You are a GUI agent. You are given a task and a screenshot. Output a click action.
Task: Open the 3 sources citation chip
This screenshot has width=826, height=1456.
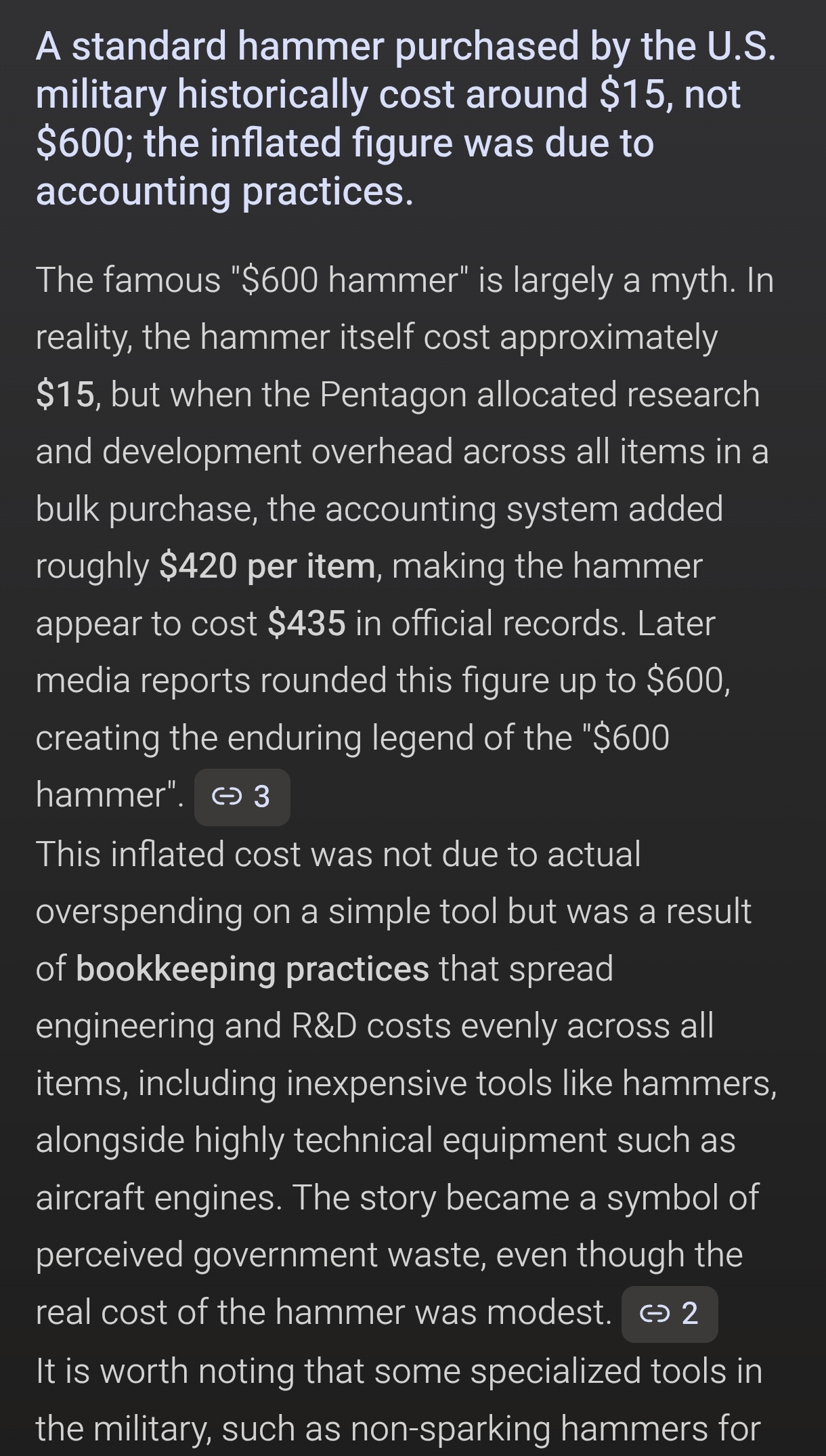click(242, 796)
